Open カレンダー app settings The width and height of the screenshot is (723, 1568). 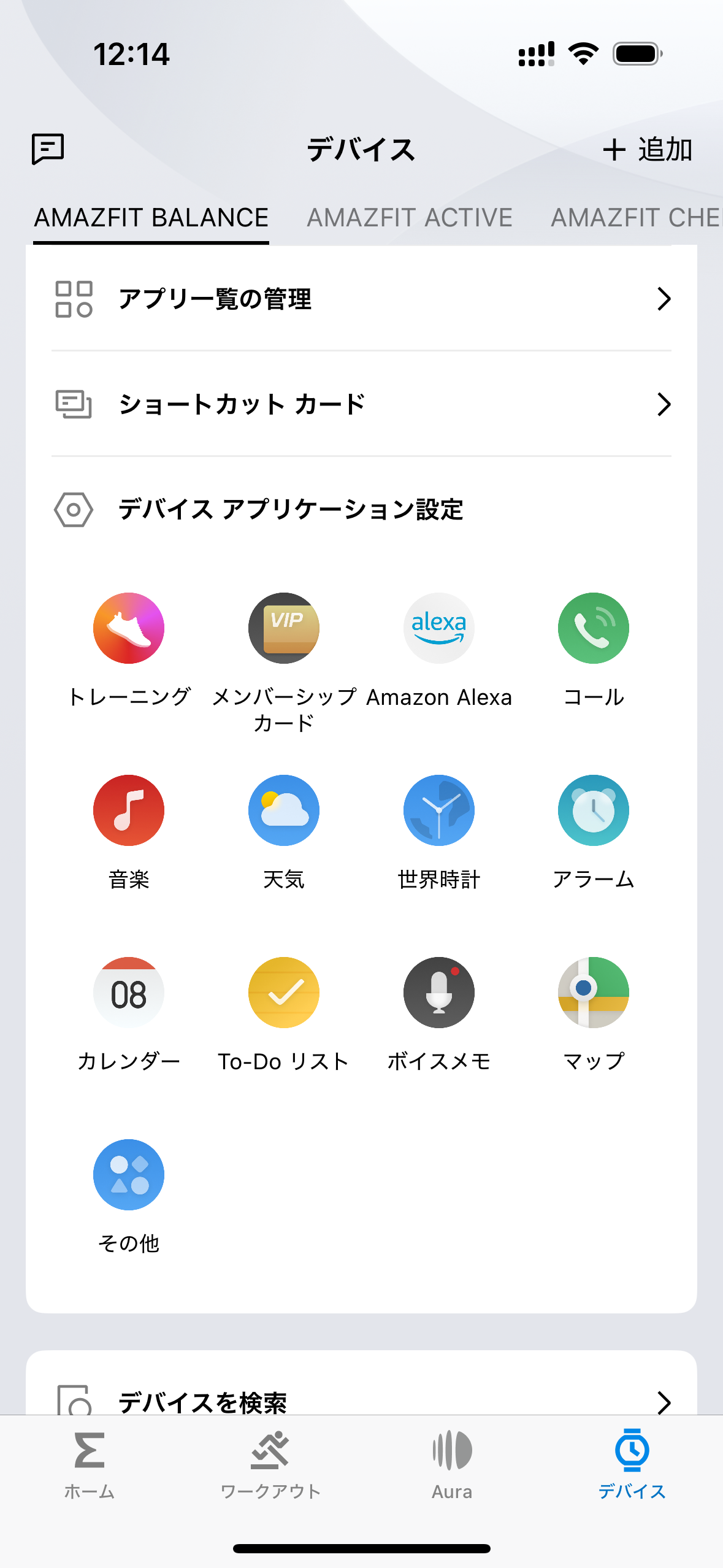[129, 993]
